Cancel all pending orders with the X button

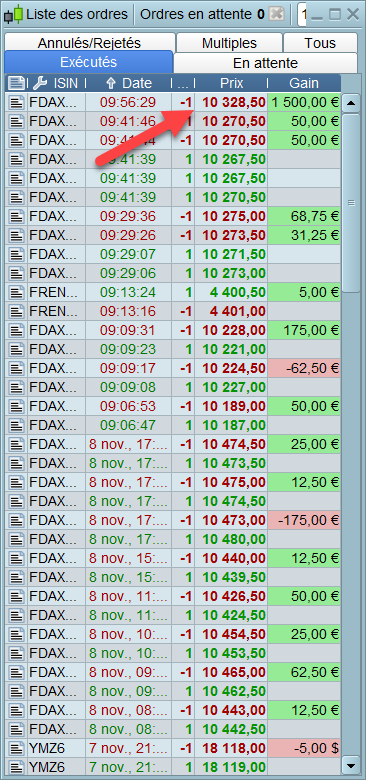click(x=276, y=14)
